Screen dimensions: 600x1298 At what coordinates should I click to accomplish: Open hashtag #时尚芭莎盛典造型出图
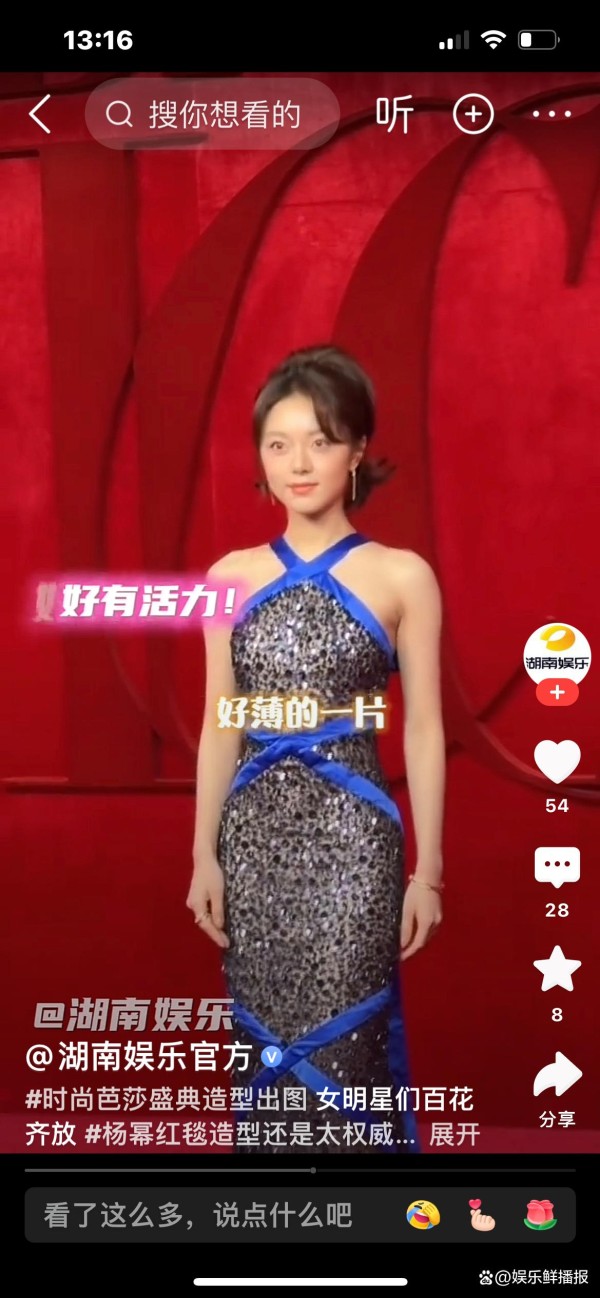coord(166,1099)
